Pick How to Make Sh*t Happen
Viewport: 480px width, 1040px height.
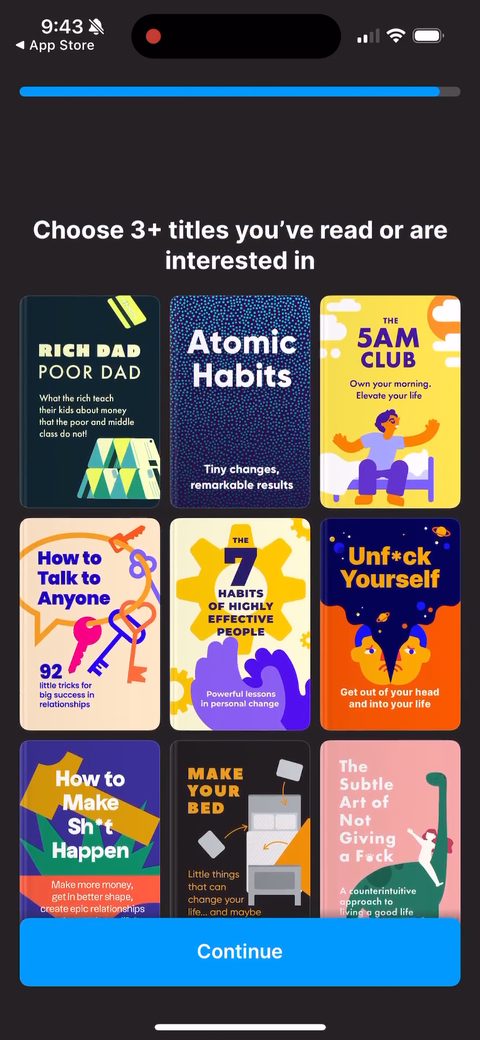click(x=90, y=829)
